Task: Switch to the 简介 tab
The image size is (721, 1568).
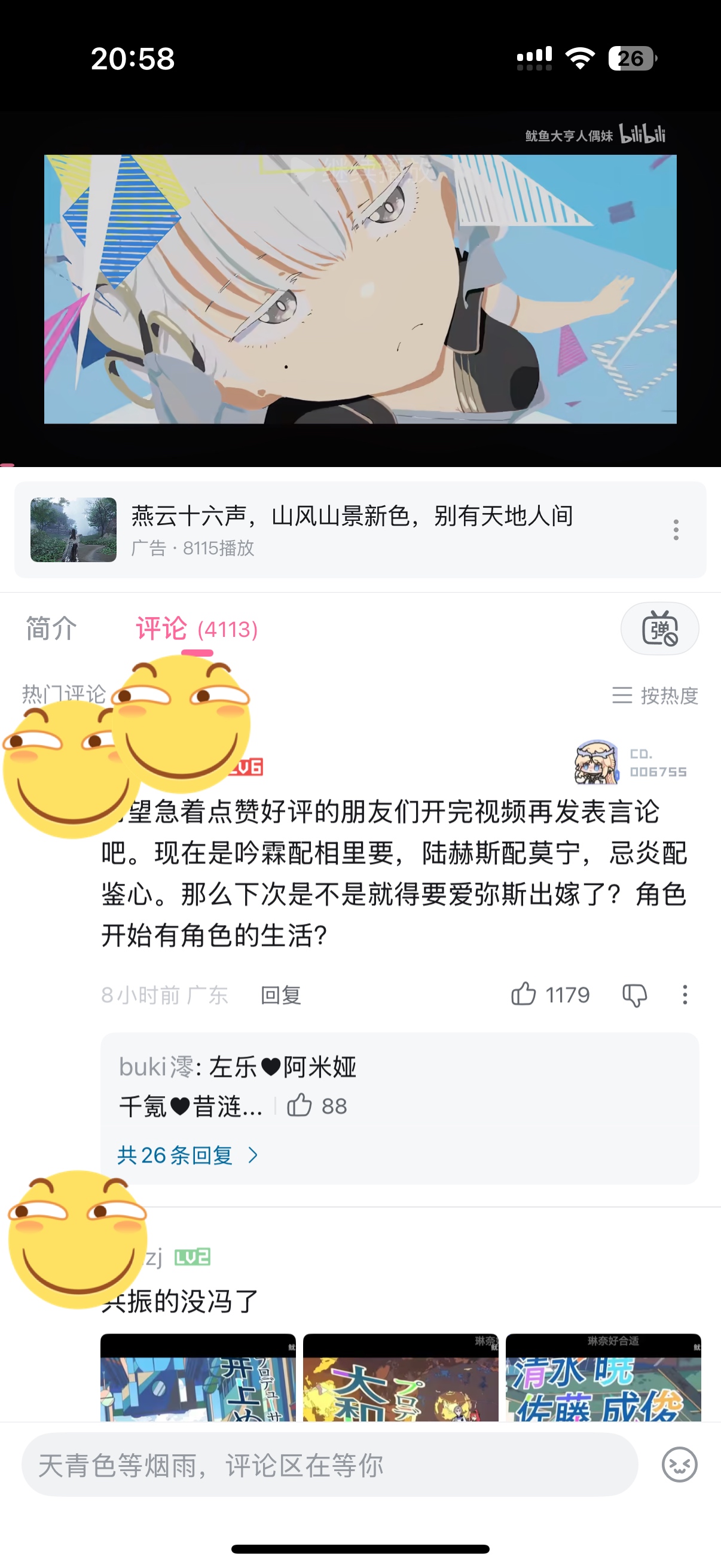Action: click(x=52, y=628)
